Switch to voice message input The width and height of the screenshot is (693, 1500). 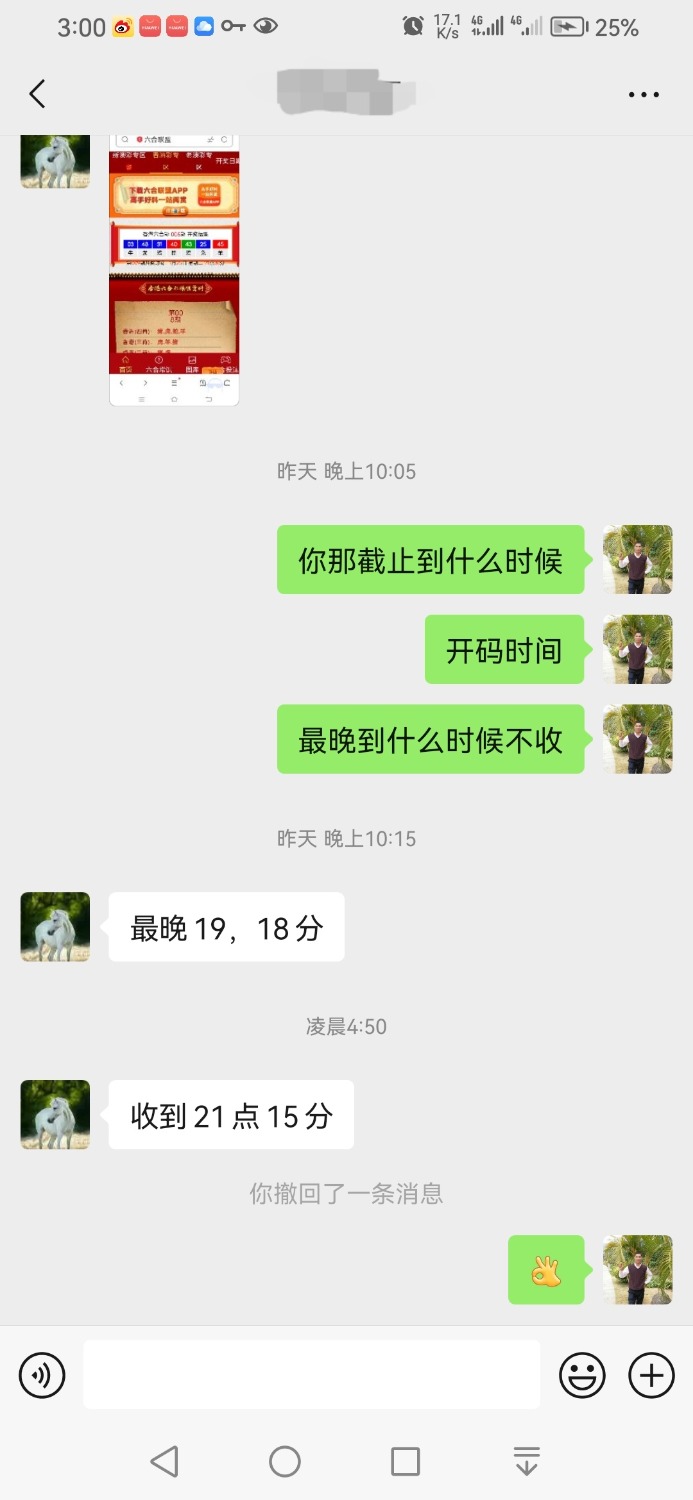pyautogui.click(x=42, y=1376)
